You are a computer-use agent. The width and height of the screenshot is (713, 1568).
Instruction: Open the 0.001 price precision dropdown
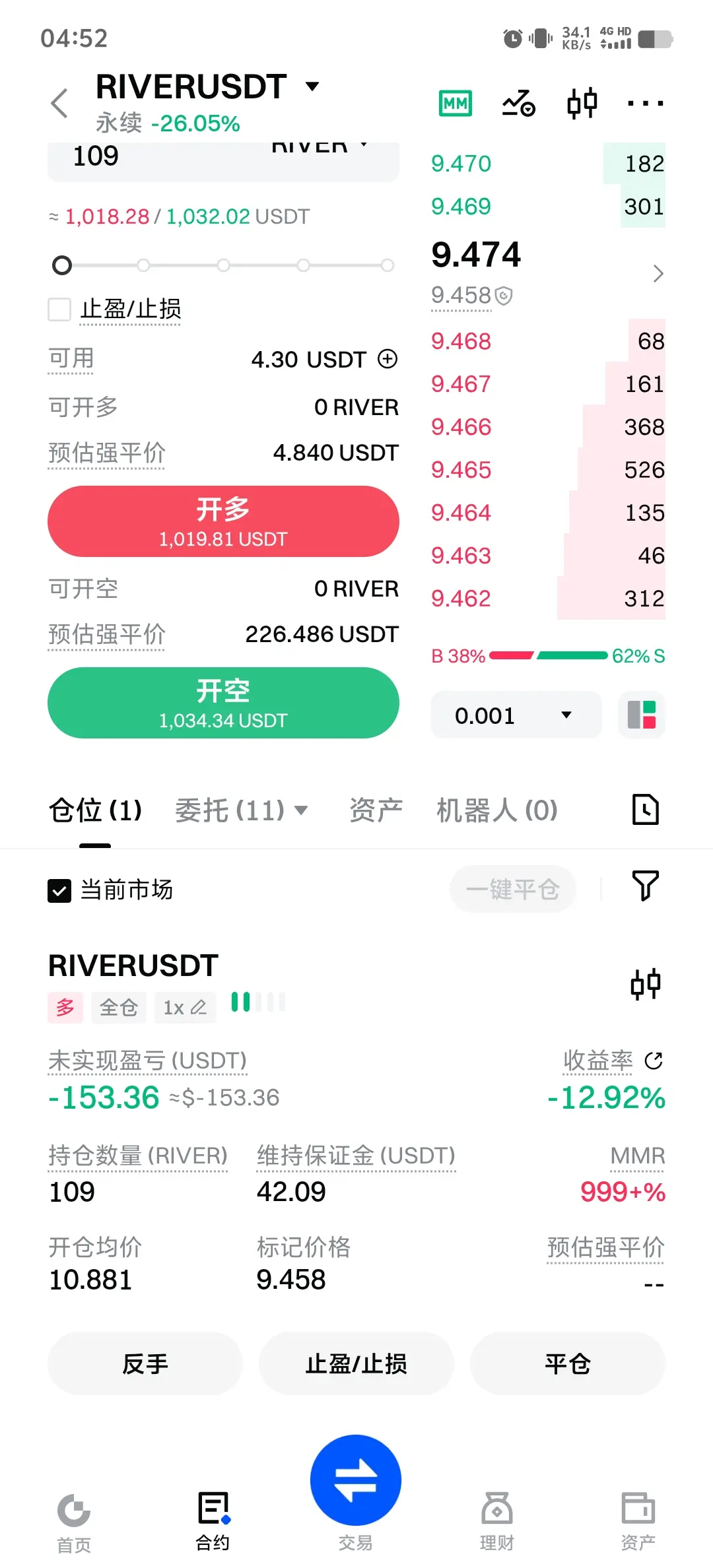click(x=516, y=715)
